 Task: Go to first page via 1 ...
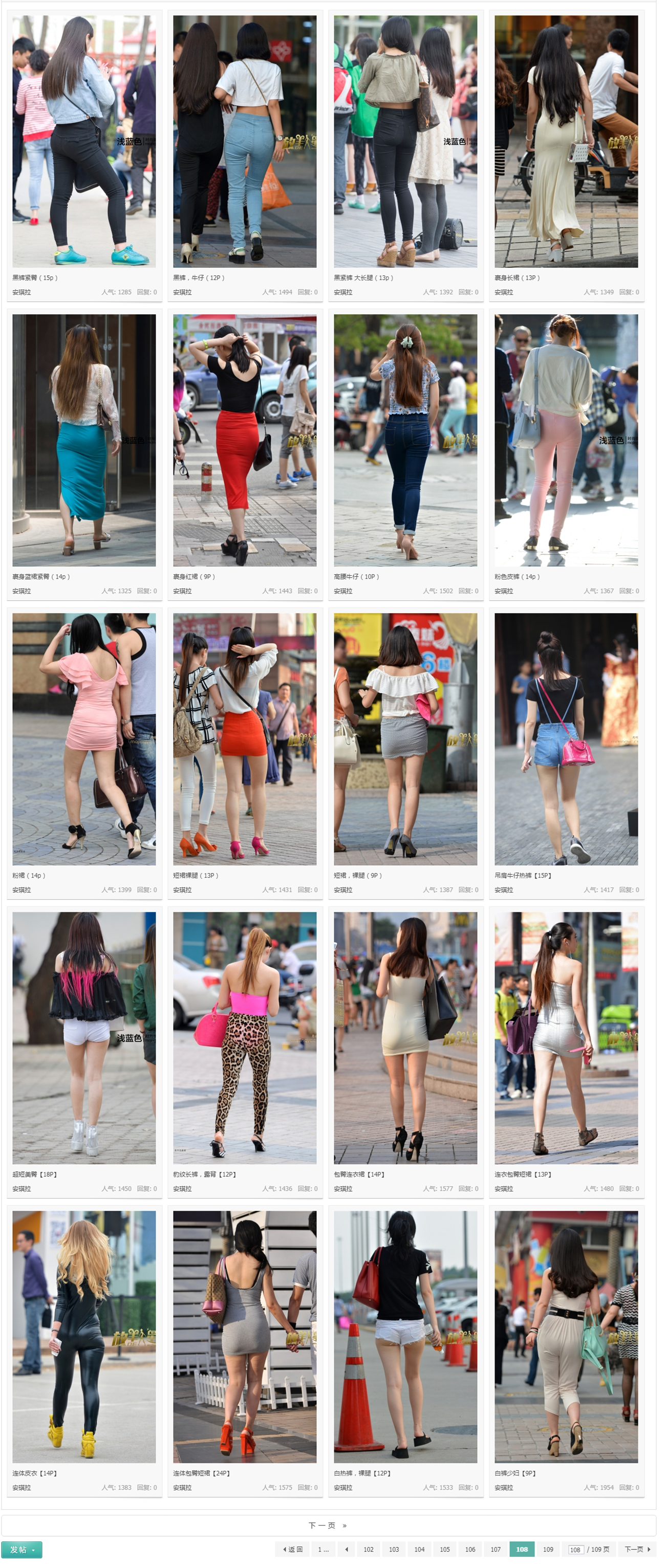323,1549
